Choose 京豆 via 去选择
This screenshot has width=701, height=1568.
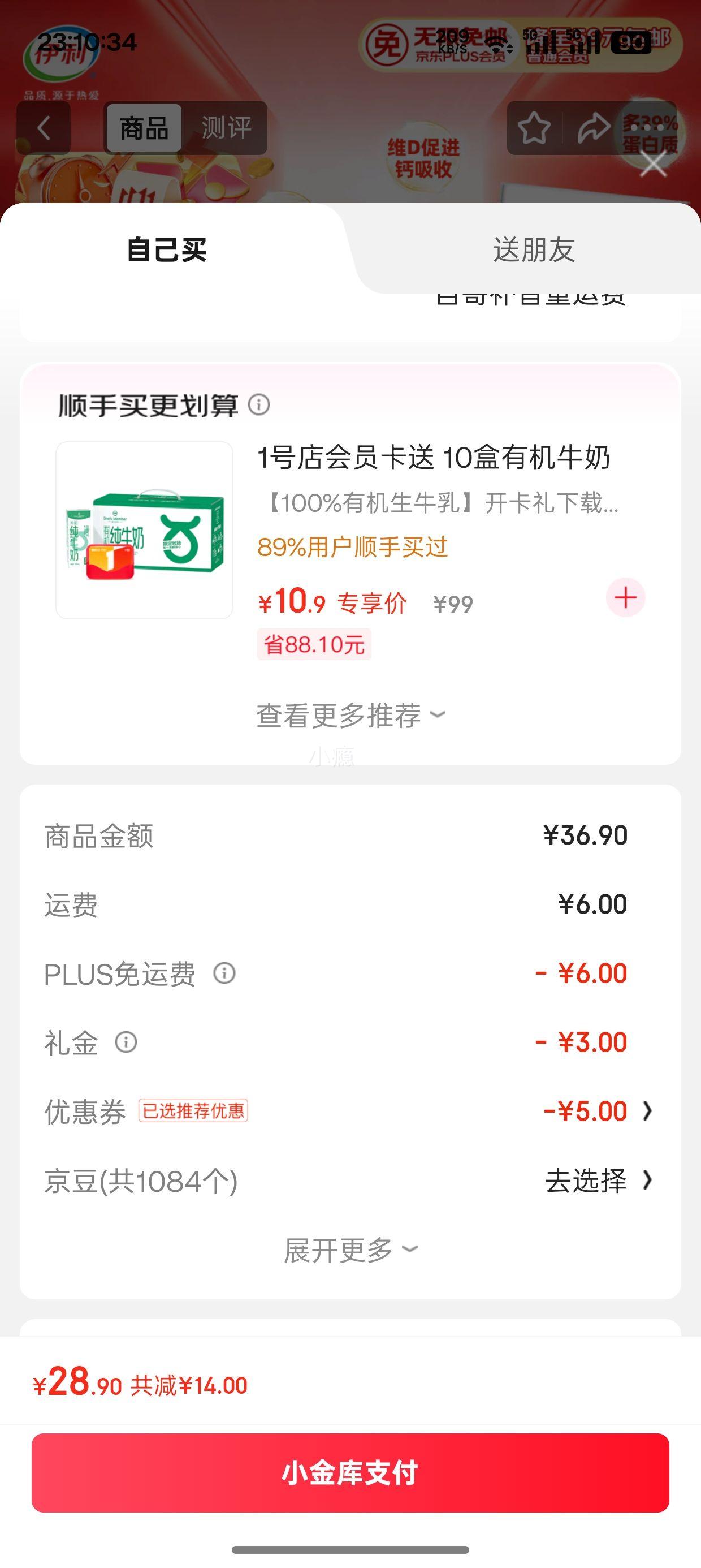coord(596,1181)
